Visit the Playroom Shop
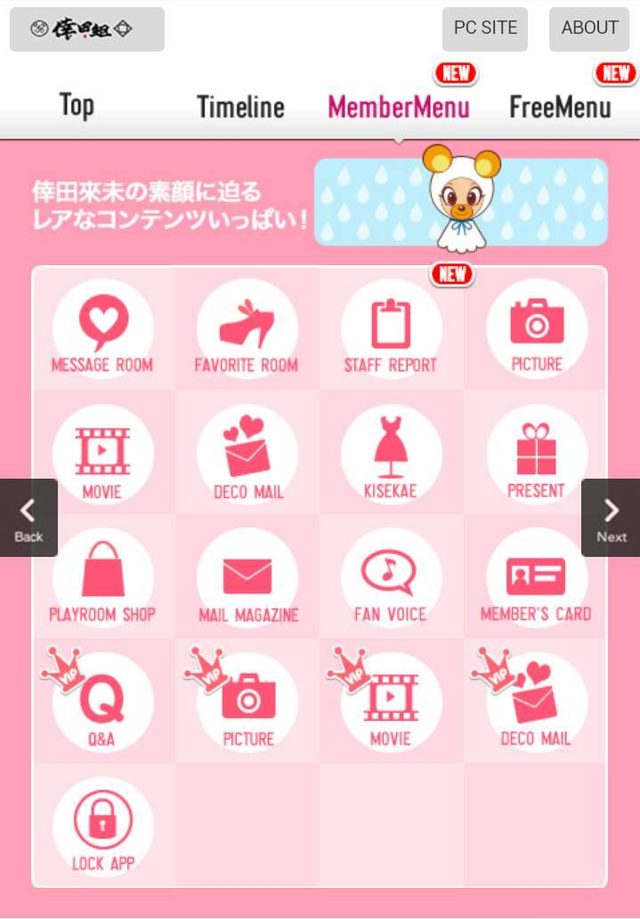This screenshot has width=640, height=919. click(x=102, y=579)
